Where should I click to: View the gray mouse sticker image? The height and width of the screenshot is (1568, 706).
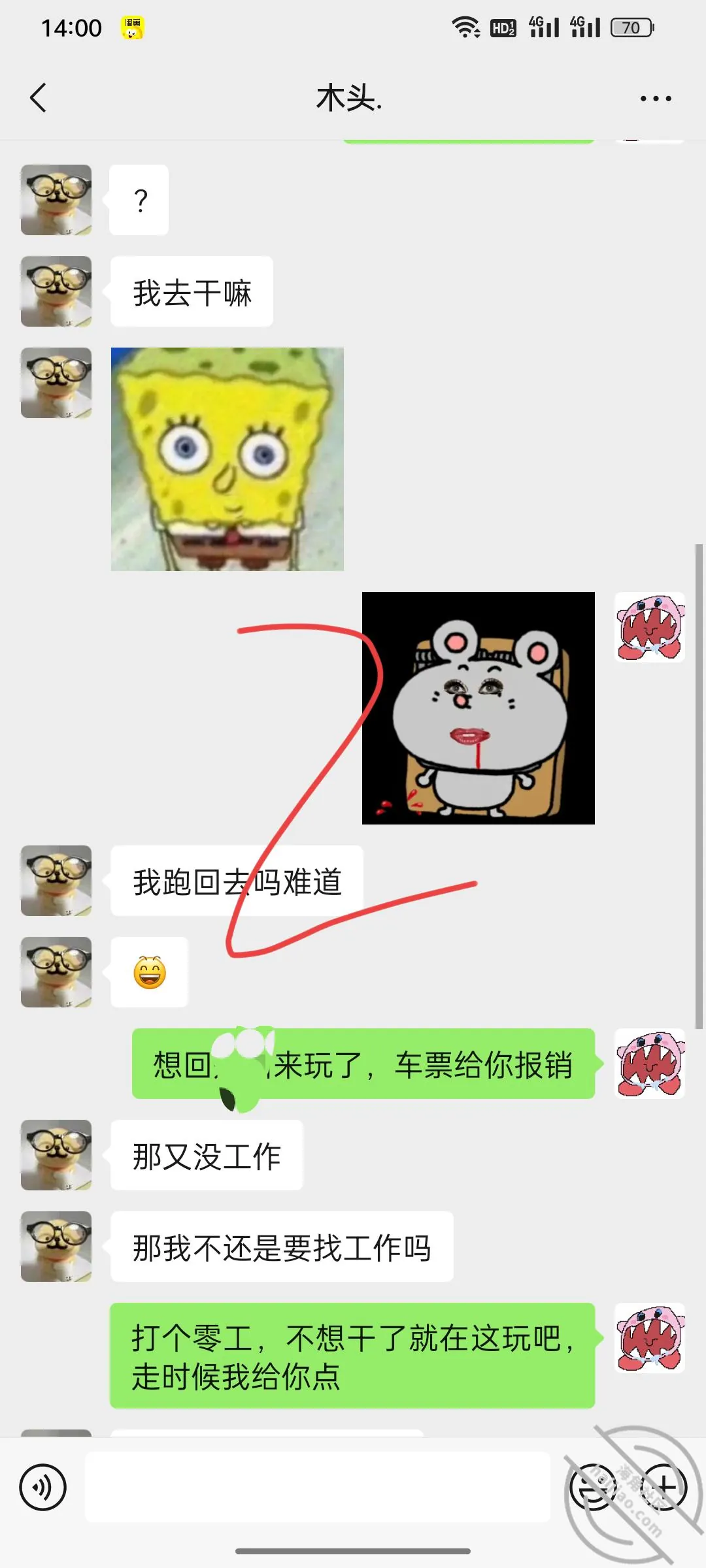479,708
